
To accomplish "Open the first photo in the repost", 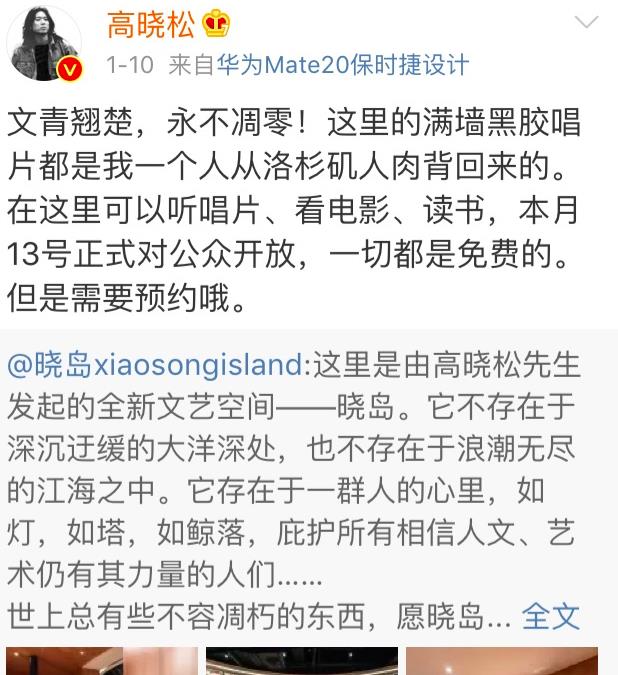I will coord(102,662).
